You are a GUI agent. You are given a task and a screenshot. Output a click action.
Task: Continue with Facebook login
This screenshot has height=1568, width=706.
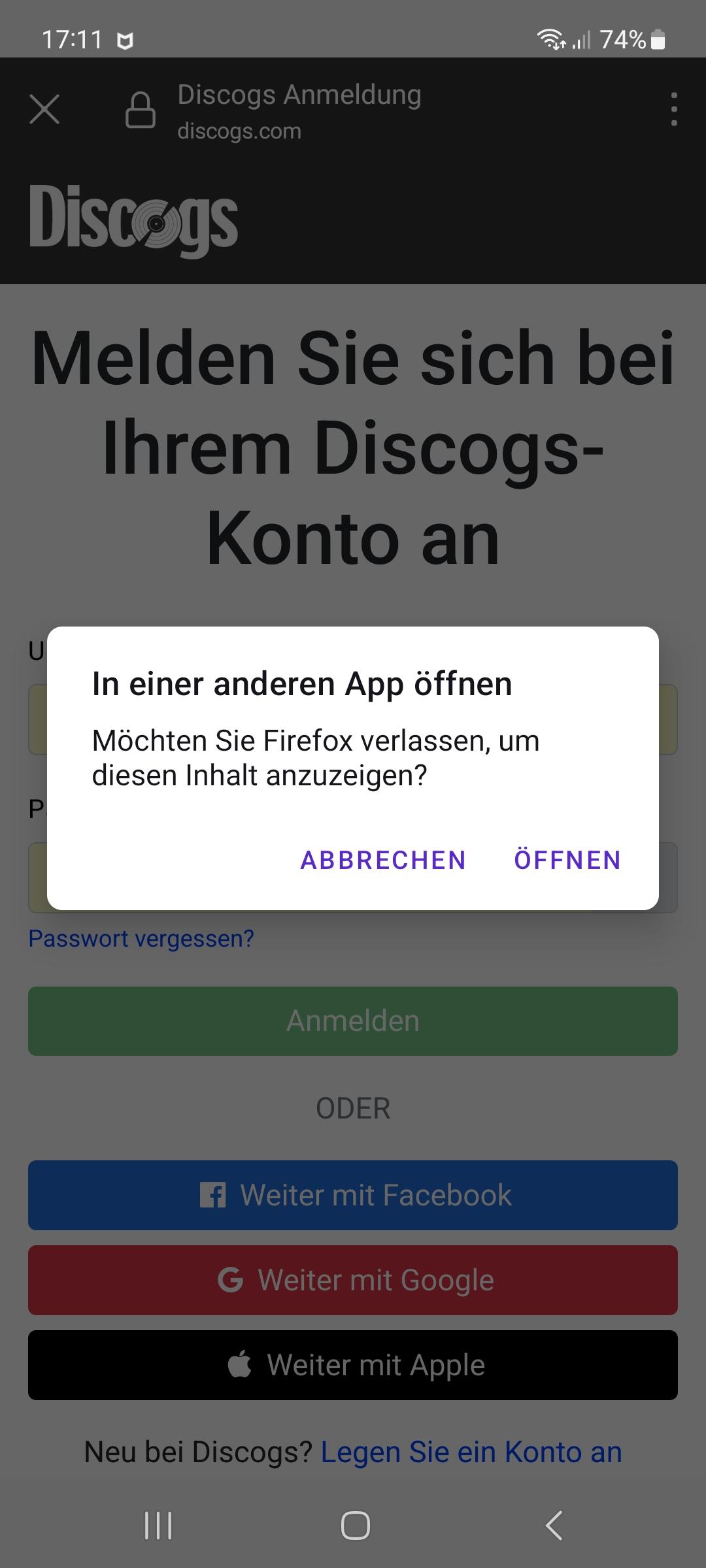(353, 1195)
